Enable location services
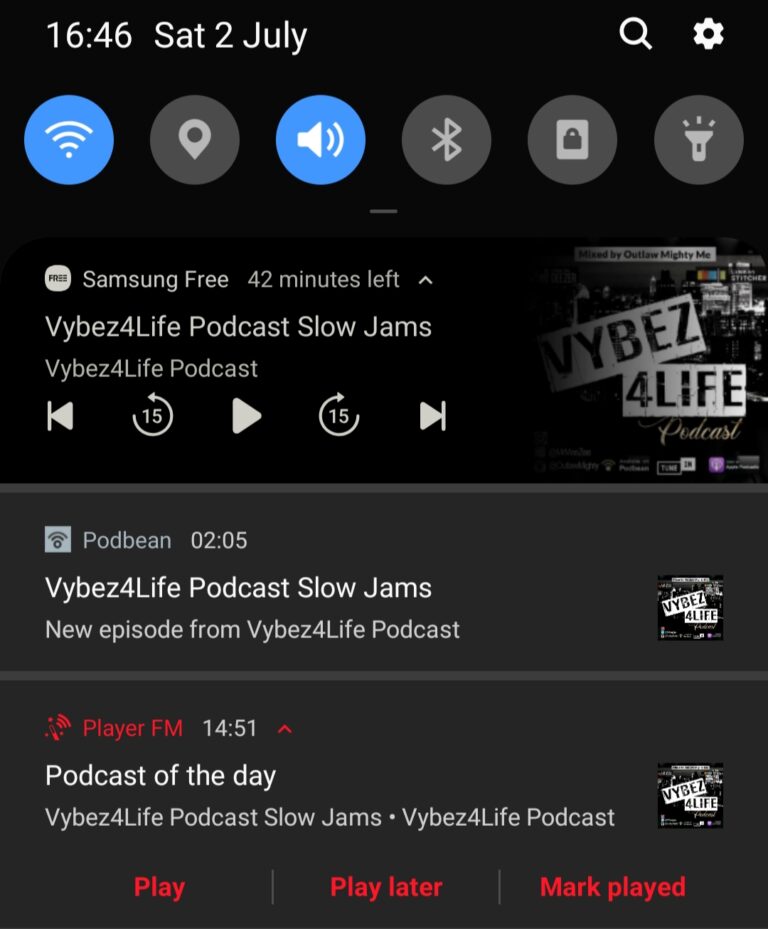The image size is (768, 929). (x=195, y=140)
